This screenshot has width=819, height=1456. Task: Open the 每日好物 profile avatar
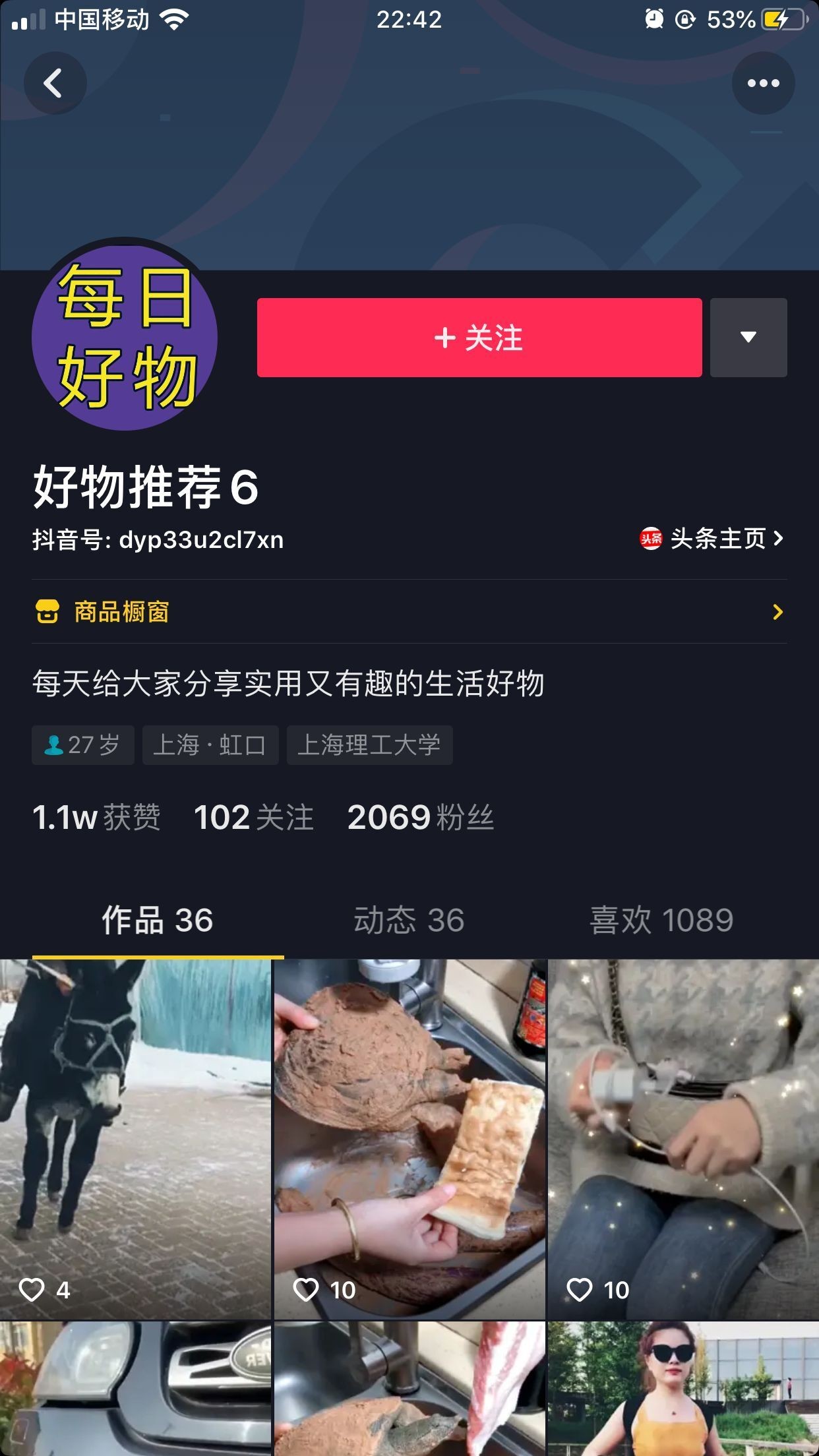pos(125,335)
